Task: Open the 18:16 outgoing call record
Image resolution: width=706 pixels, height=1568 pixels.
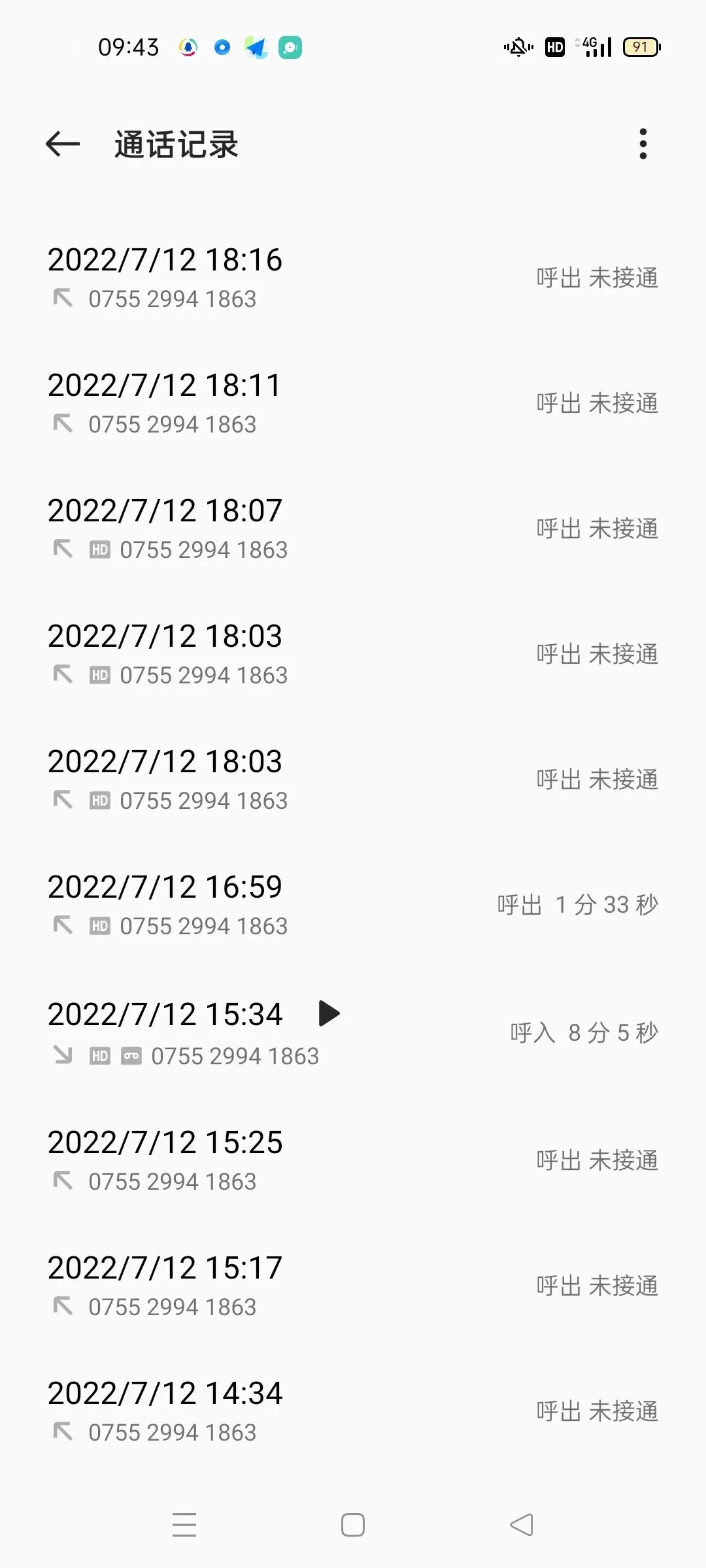Action: [x=353, y=278]
